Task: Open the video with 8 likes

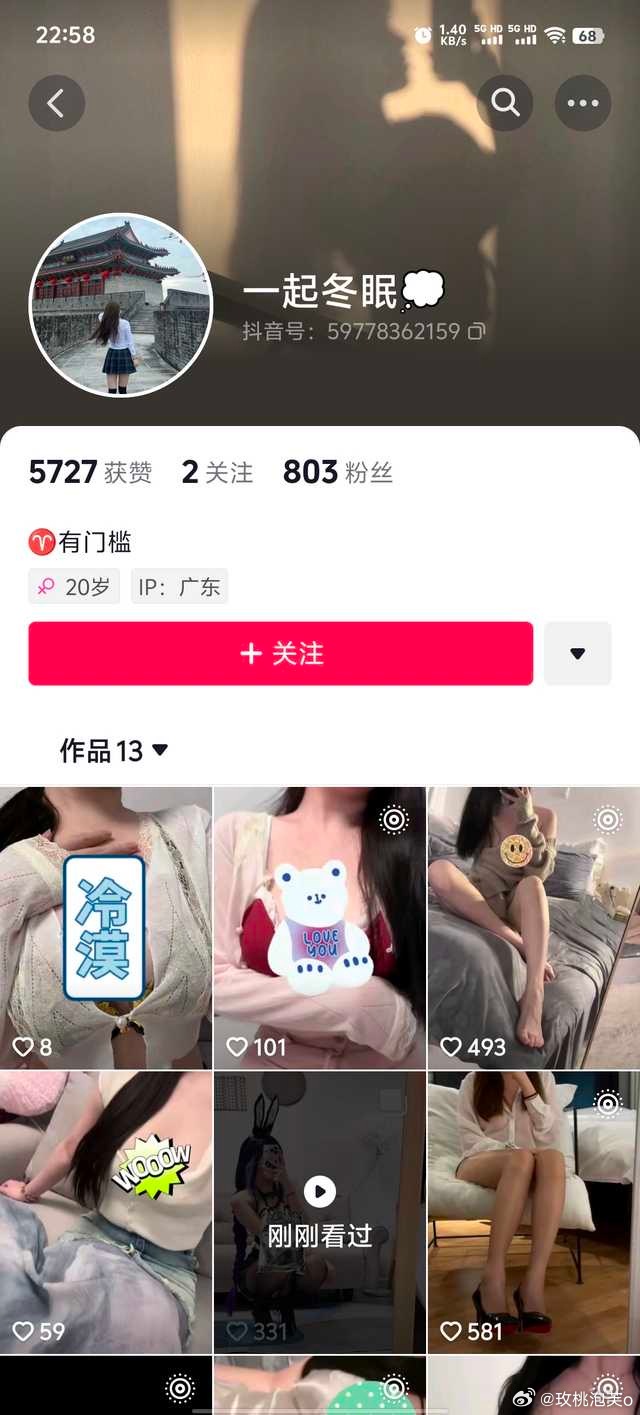Action: pos(106,927)
